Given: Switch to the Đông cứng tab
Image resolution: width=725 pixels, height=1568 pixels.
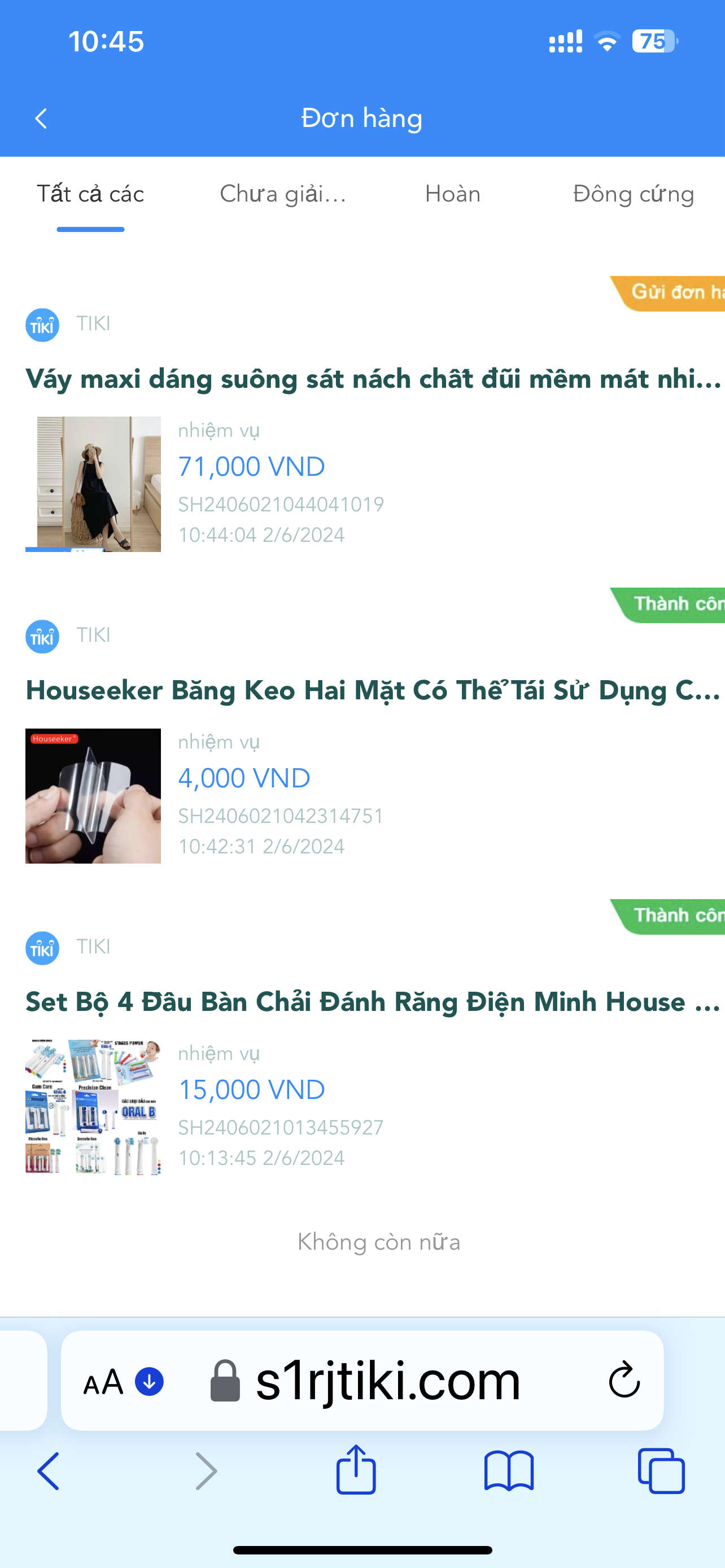Looking at the screenshot, I should click(x=633, y=194).
